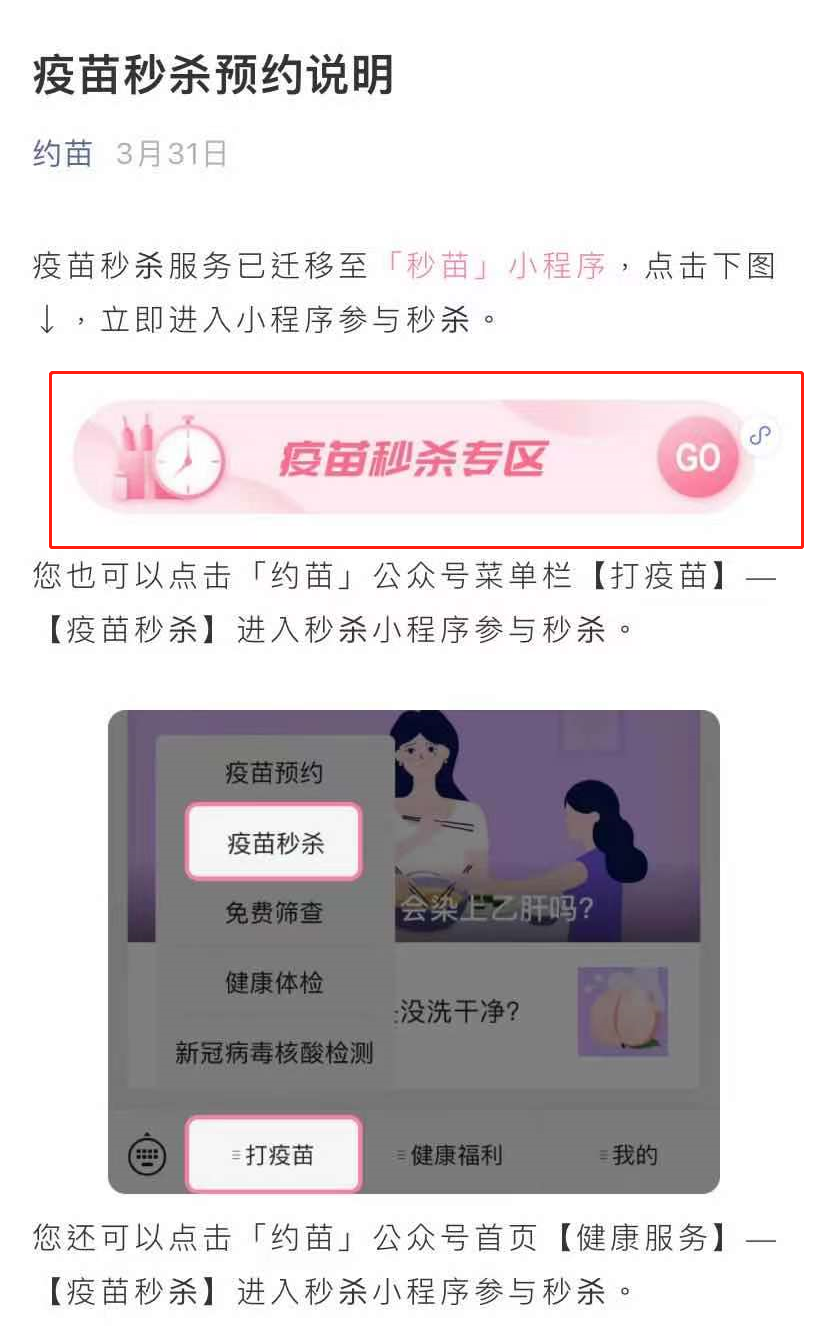Screen dimensions: 828x1334
Task: Open the 疫苗秒杀专区 mini program banner
Action: click(x=415, y=459)
